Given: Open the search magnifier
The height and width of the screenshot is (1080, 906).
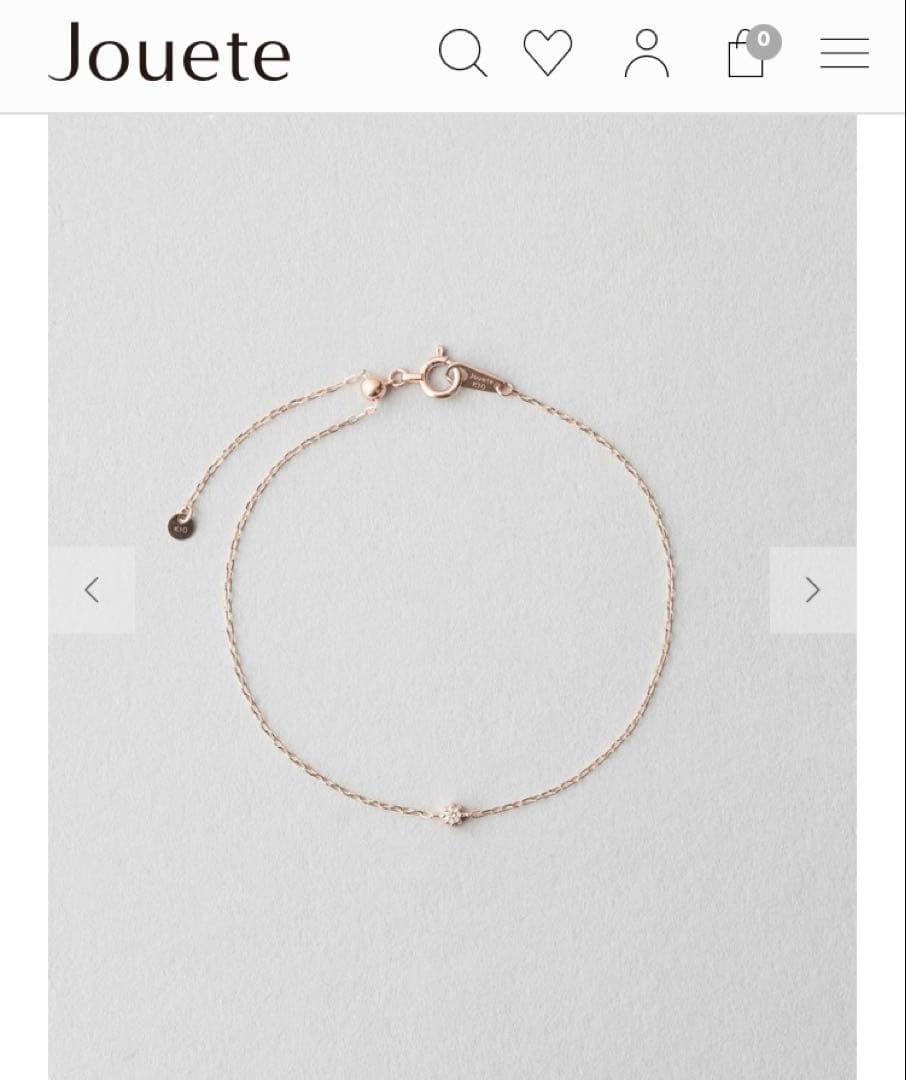Looking at the screenshot, I should 462,52.
